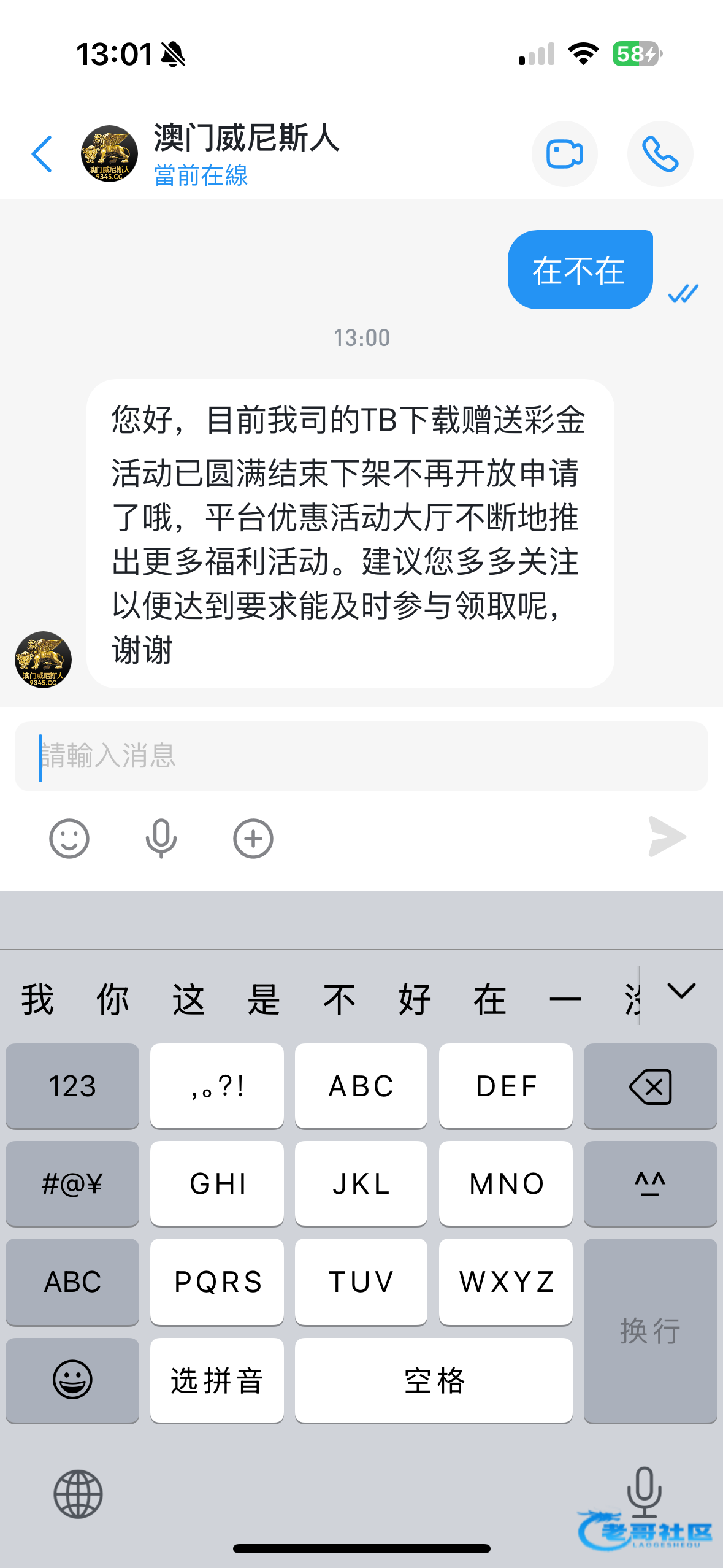Open the emoji picker below input
The width and height of the screenshot is (723, 1568).
pyautogui.click(x=69, y=838)
